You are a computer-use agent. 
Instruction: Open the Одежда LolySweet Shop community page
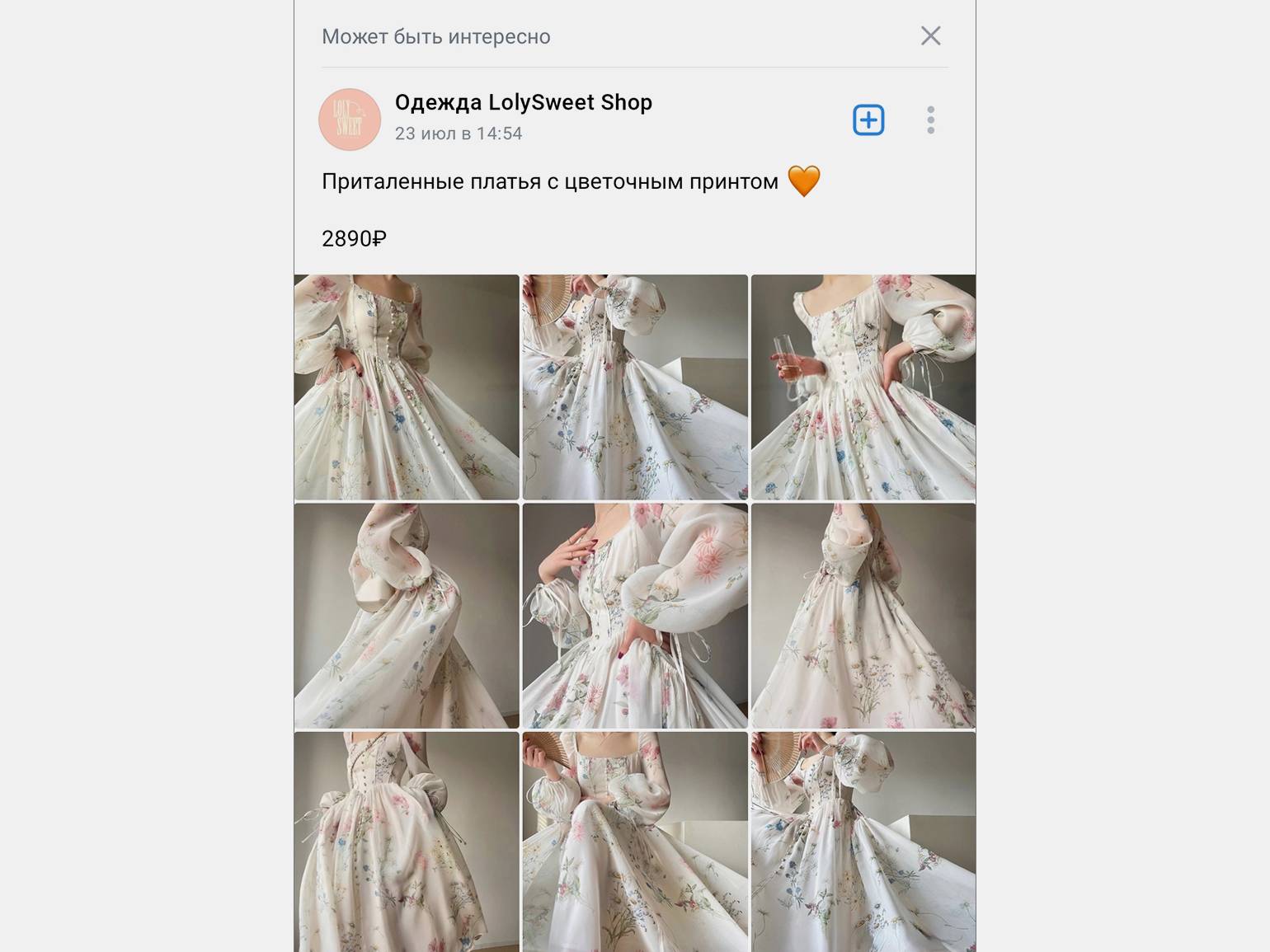523,102
